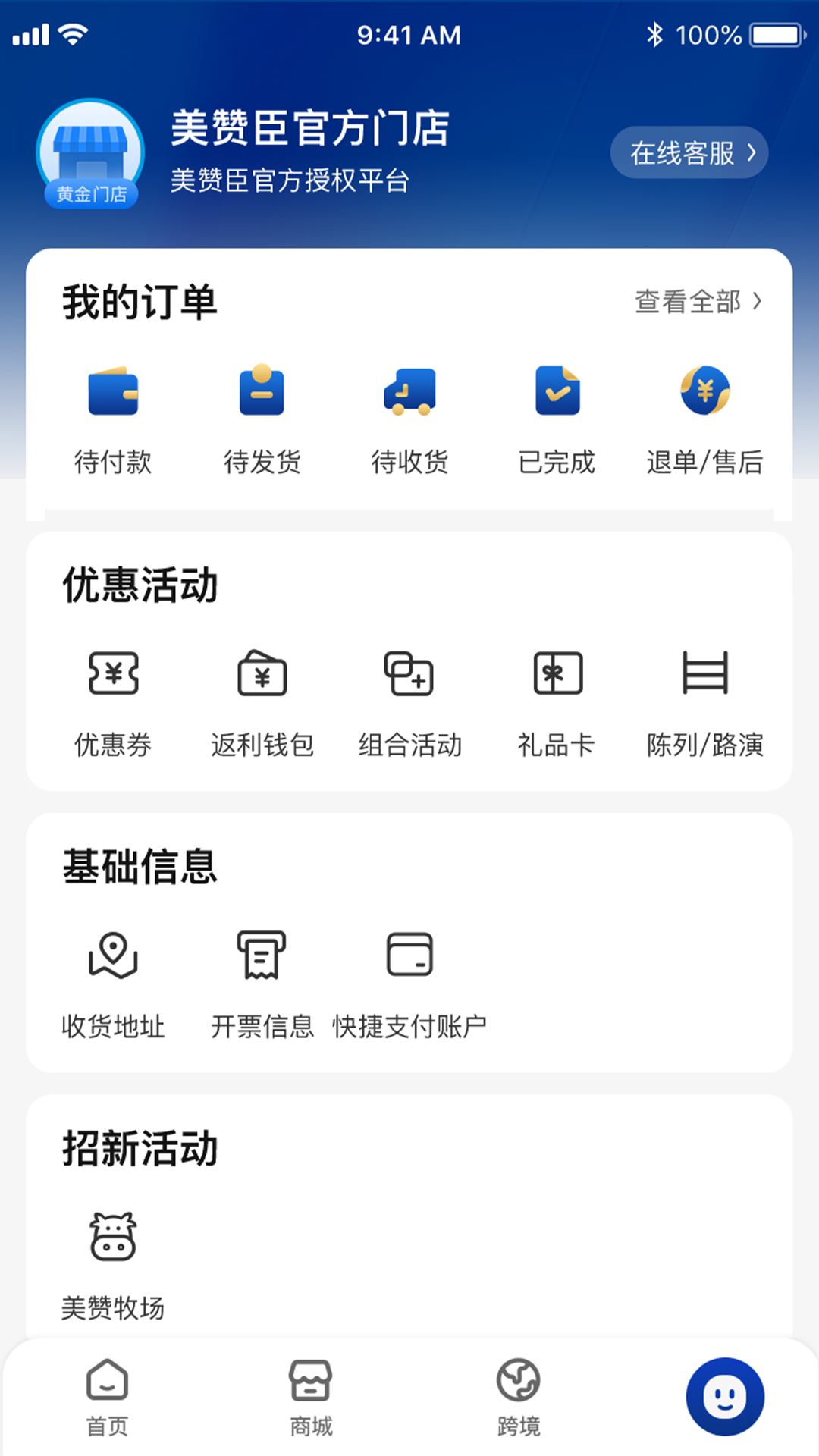Image resolution: width=819 pixels, height=1456 pixels.
Task: View all orders via 查看全部
Action: pyautogui.click(x=698, y=302)
